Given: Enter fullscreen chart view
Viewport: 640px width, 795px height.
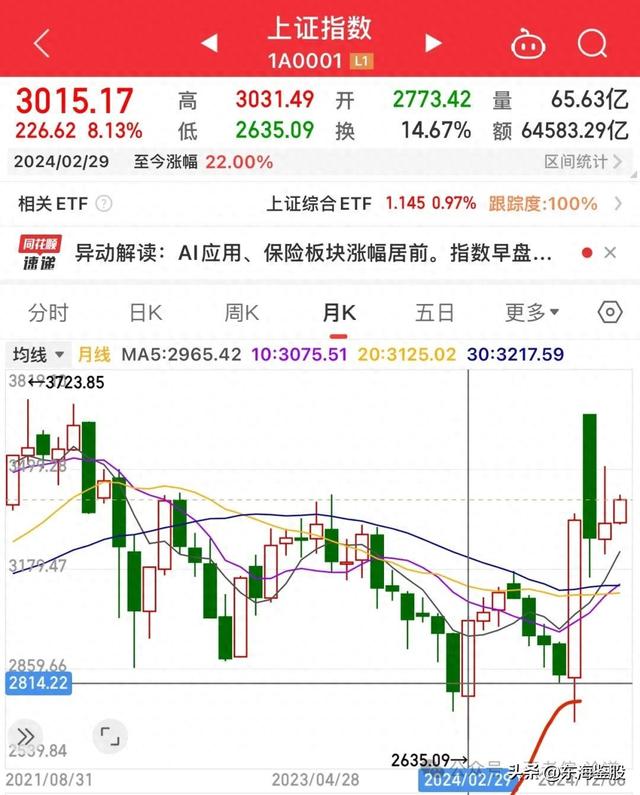Looking at the screenshot, I should pos(110,736).
